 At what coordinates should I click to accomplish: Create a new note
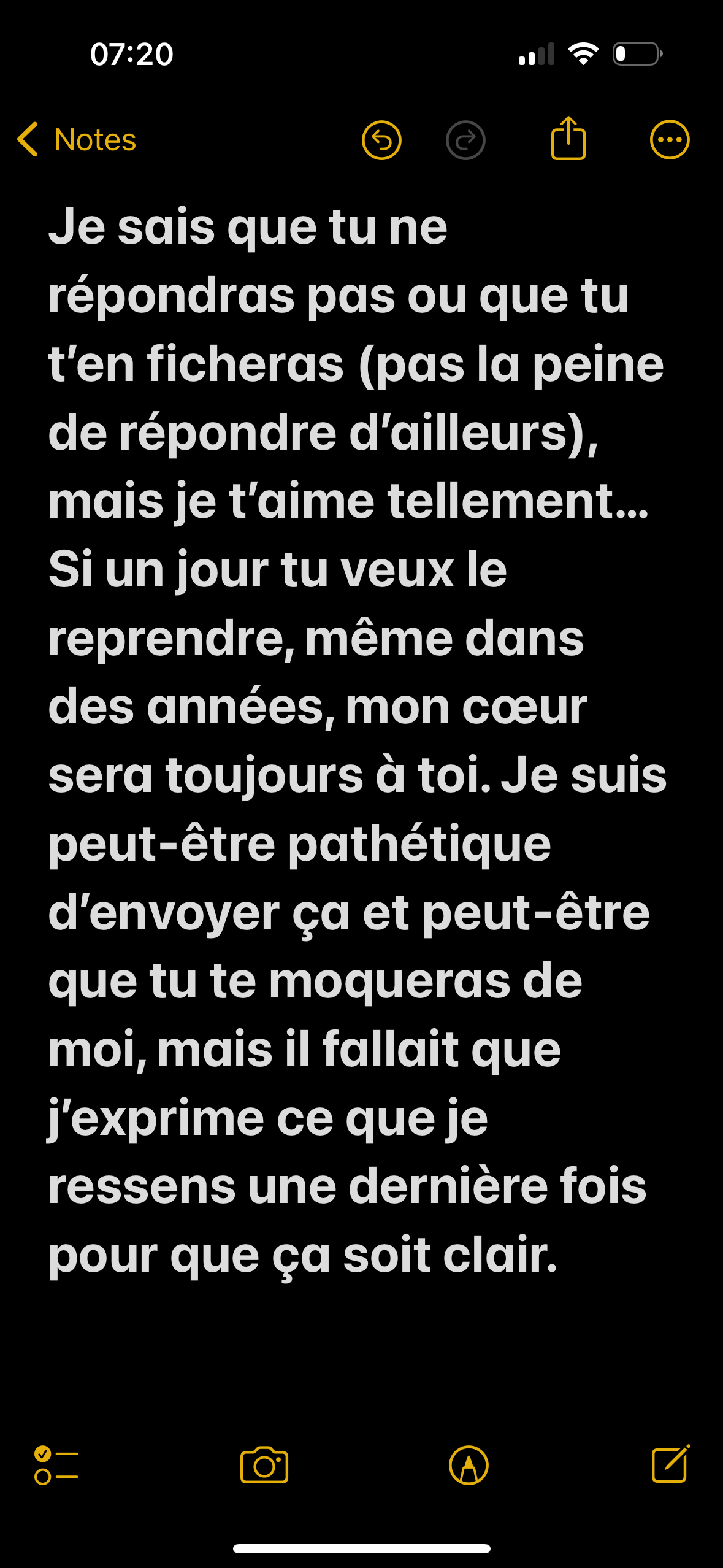(x=671, y=1464)
